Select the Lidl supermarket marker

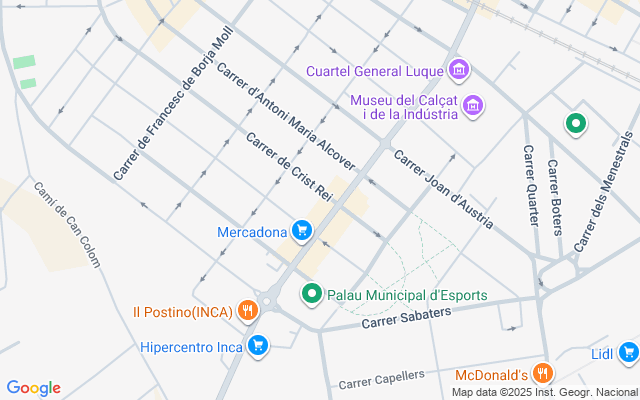coord(628,352)
